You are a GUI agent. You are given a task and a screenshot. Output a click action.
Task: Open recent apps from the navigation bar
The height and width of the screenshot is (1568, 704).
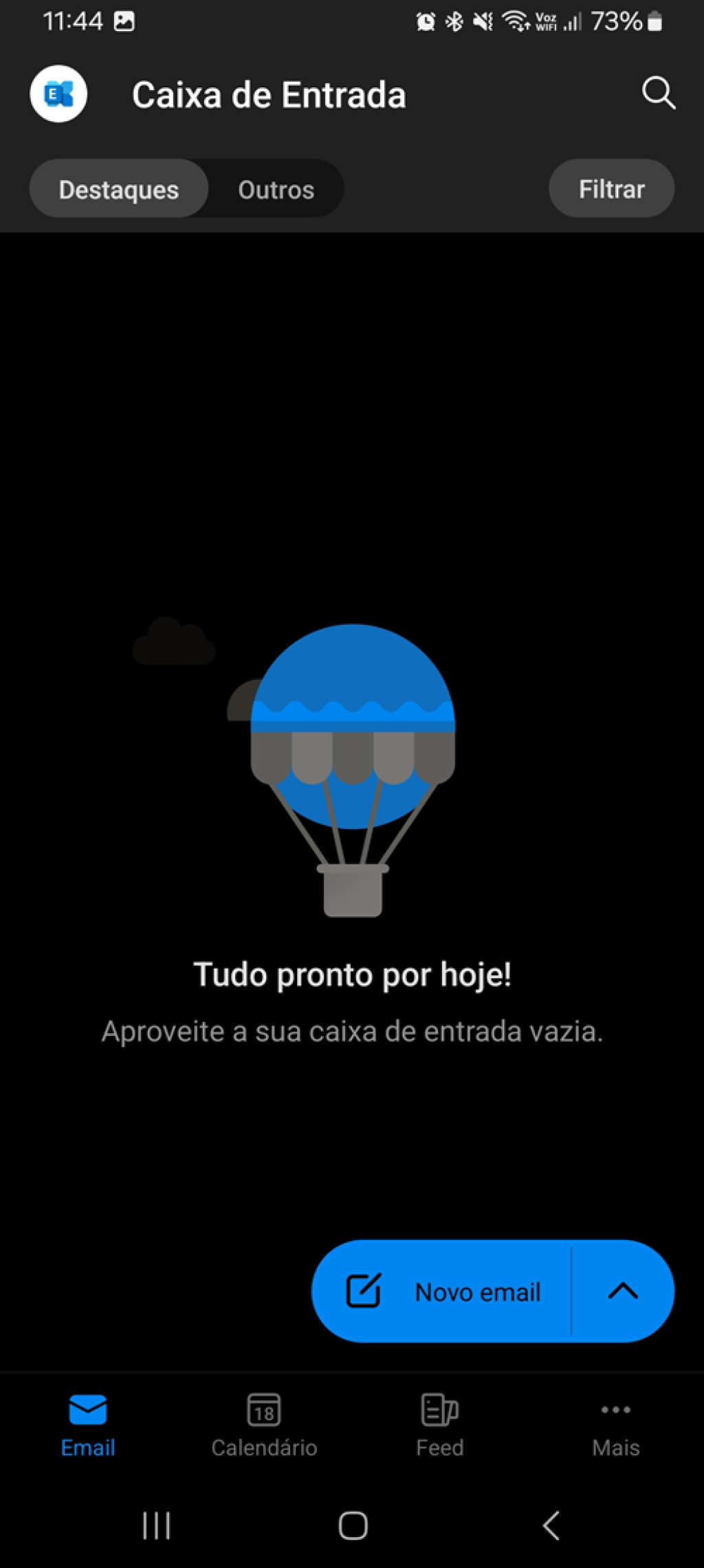coord(156,1525)
